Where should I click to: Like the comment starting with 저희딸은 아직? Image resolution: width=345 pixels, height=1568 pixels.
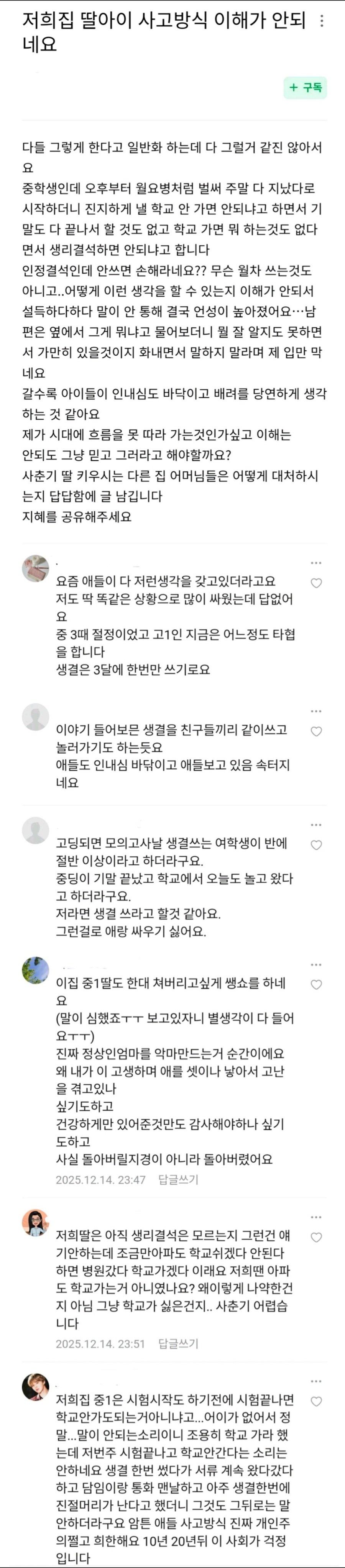[316, 1238]
